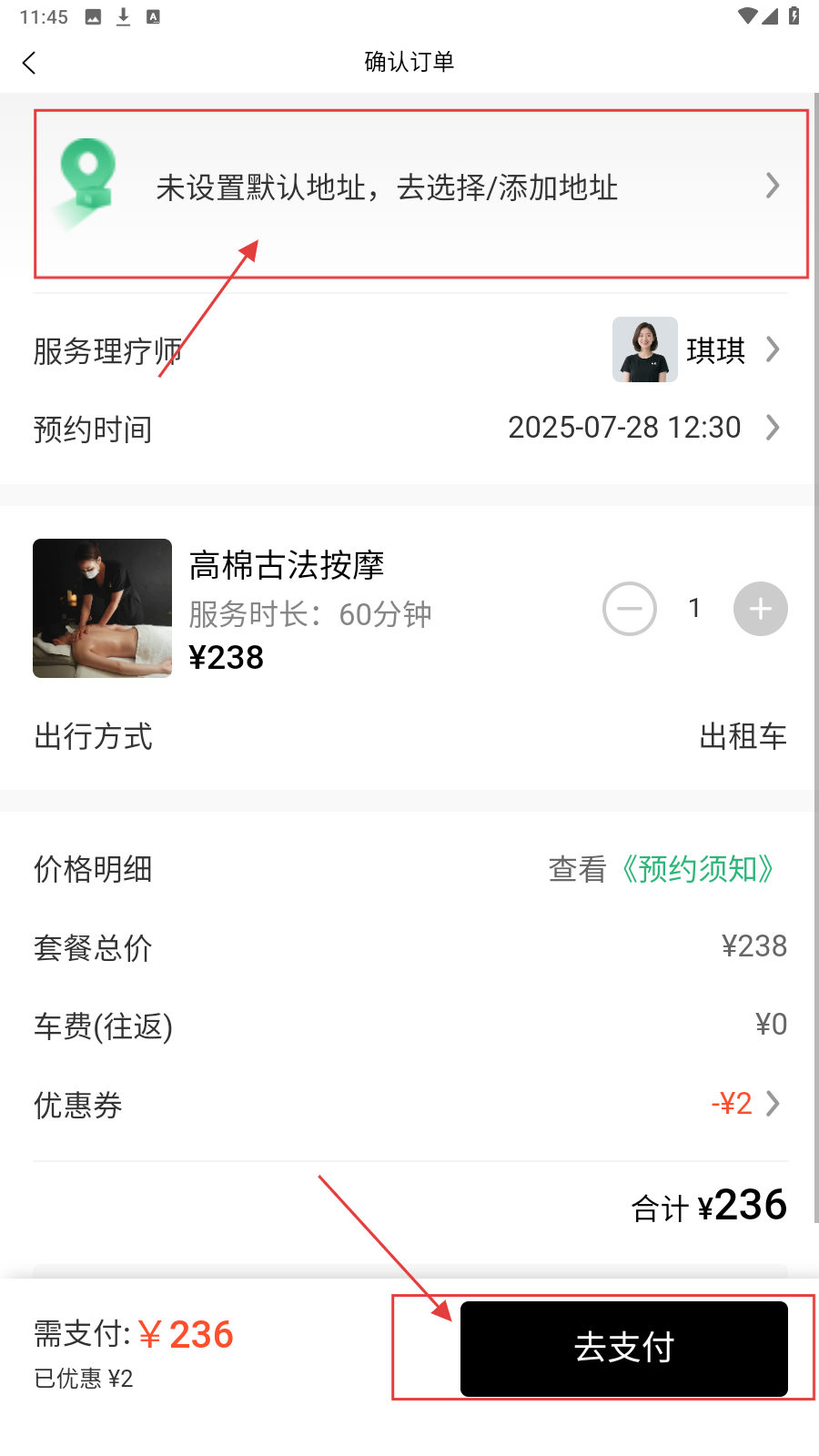This screenshot has height=1456, width=819.
Task: Select a different 优惠券 coupon
Action: (x=746, y=1104)
